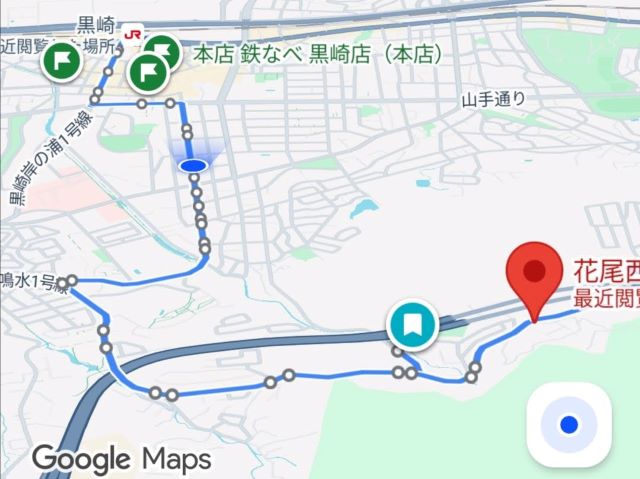Select the green flag marker near 駐輪場
This screenshot has height=479, width=640.
62,61
